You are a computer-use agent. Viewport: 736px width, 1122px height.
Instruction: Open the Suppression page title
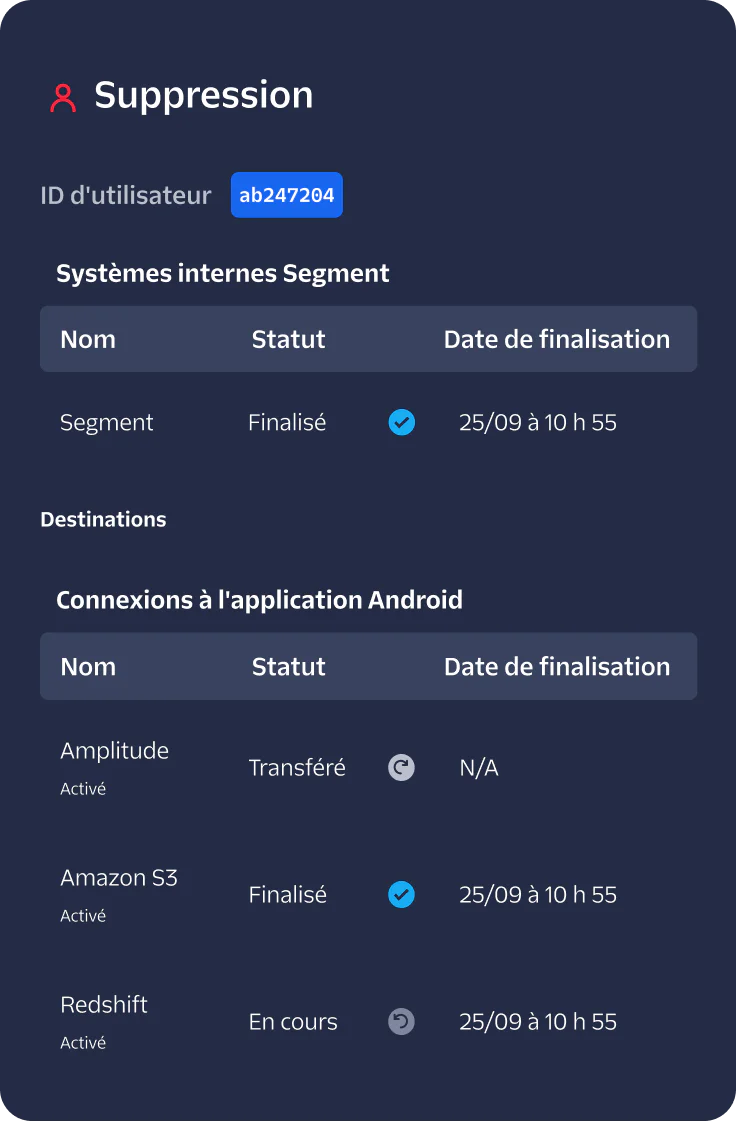pos(203,95)
